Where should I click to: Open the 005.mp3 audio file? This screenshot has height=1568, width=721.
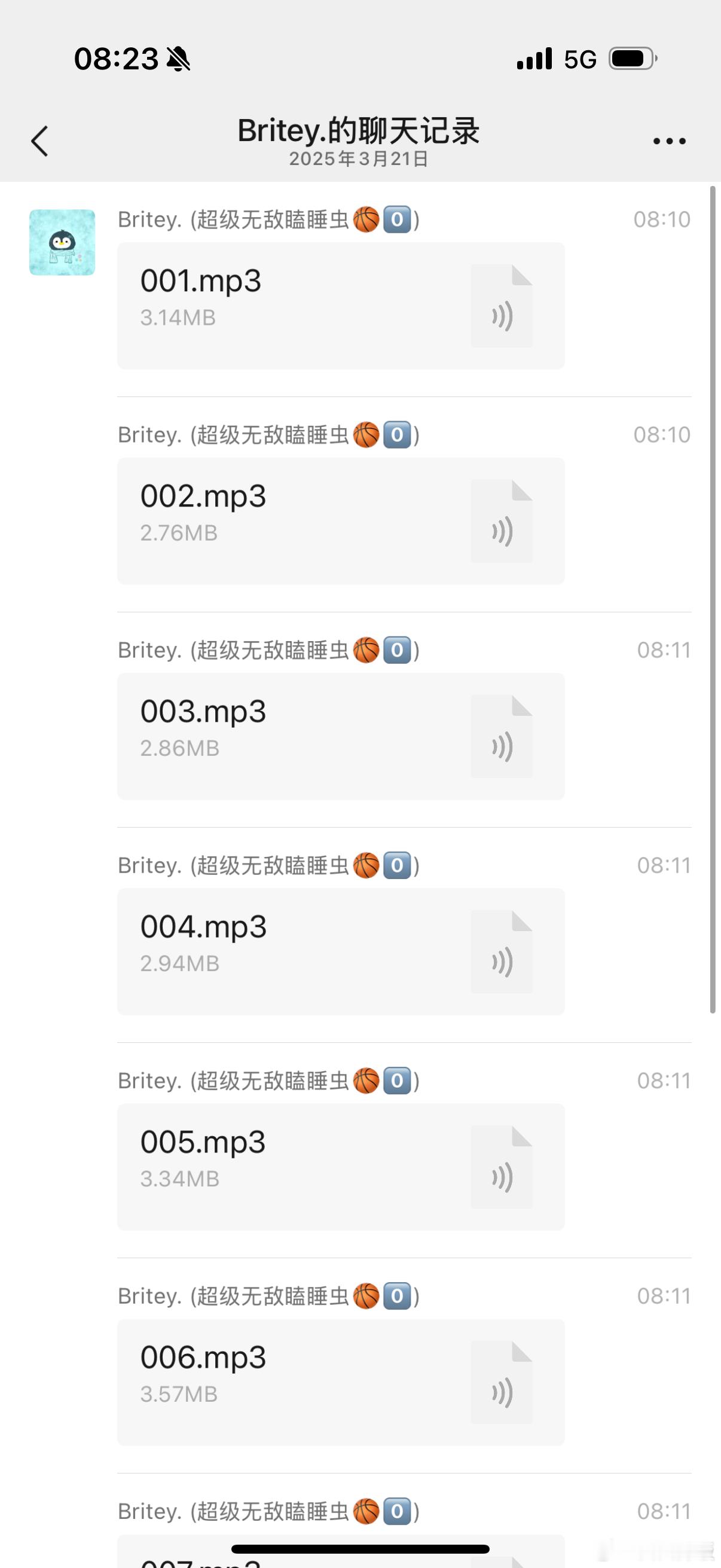[x=341, y=1167]
